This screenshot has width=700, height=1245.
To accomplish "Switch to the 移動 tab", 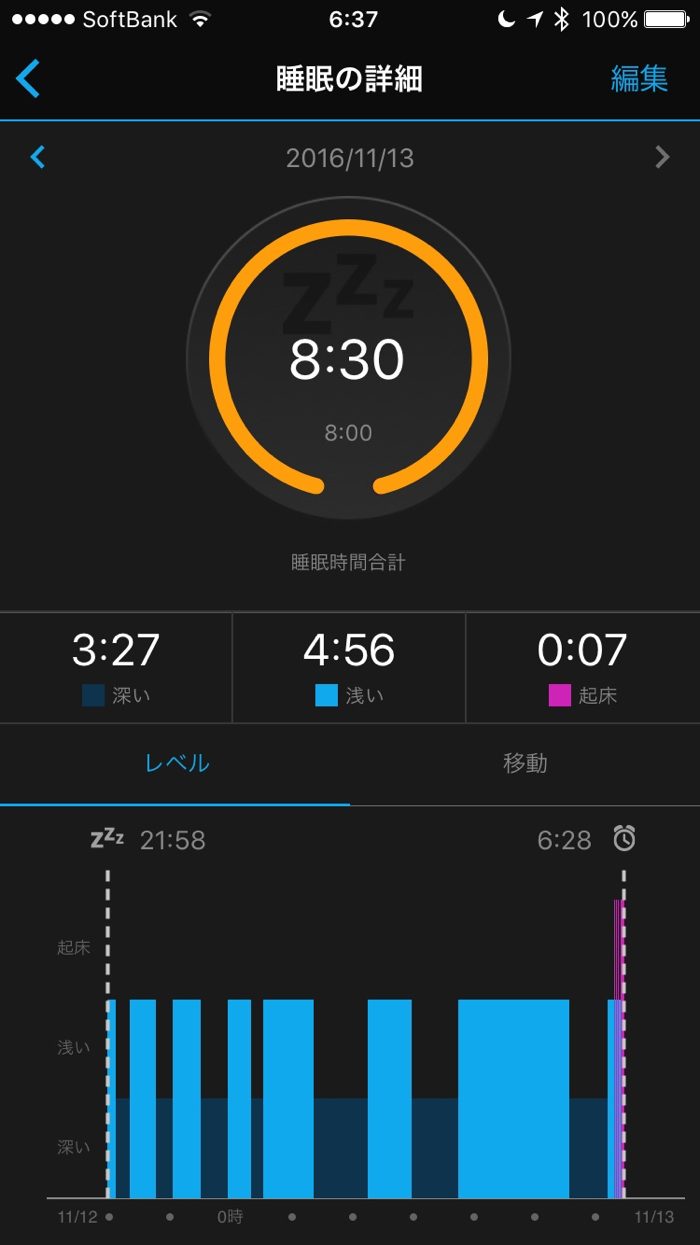I will [524, 763].
